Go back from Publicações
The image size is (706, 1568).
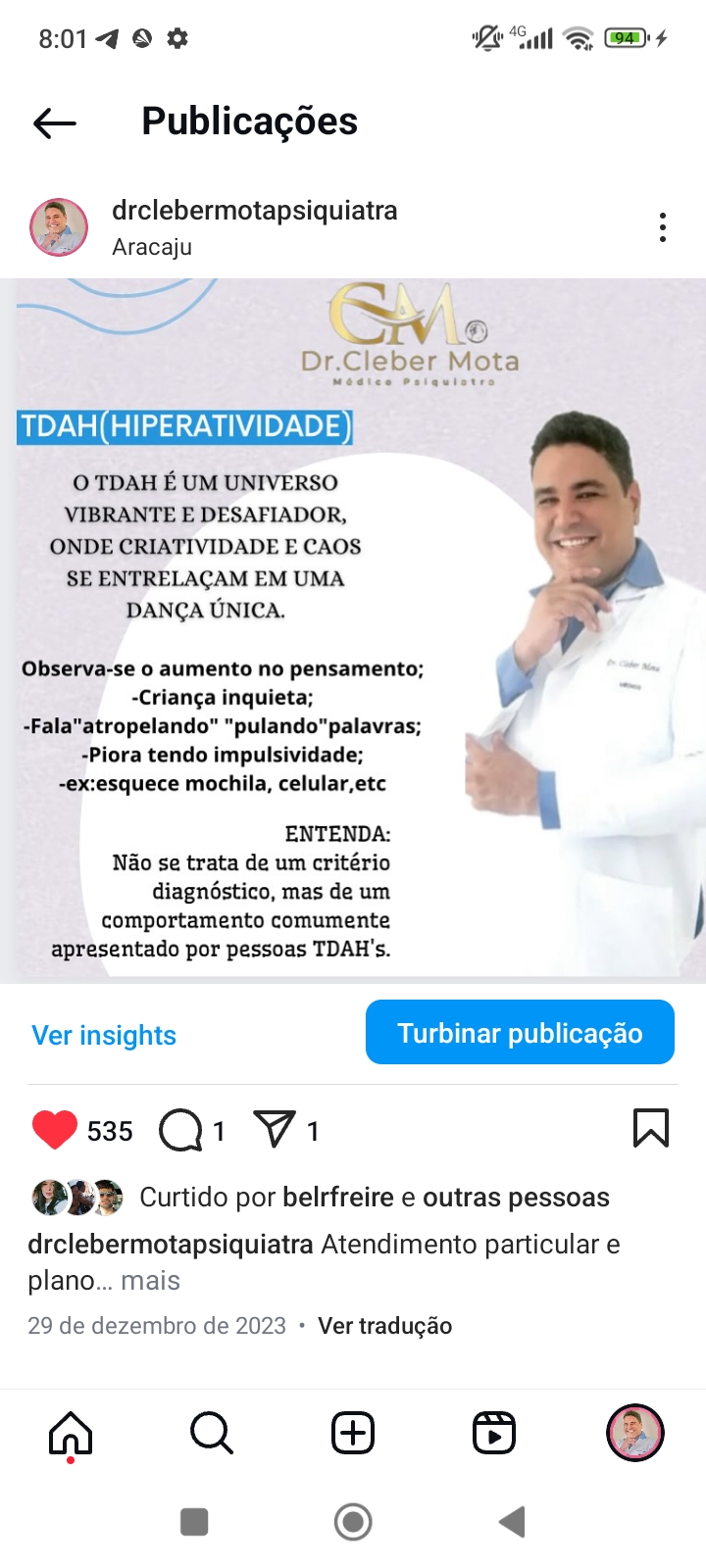pyautogui.click(x=55, y=122)
